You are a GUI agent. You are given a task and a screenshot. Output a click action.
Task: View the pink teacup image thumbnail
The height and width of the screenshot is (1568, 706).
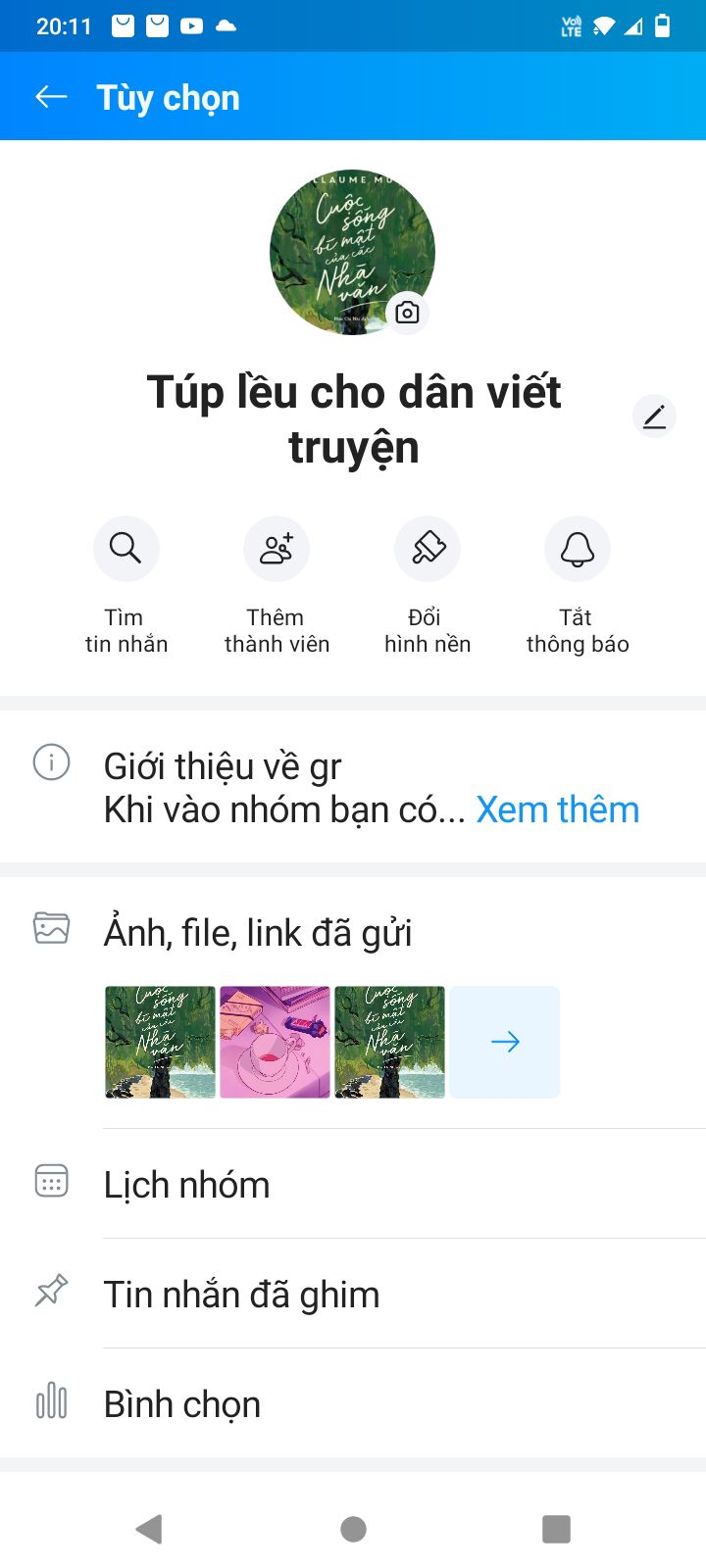[275, 1042]
